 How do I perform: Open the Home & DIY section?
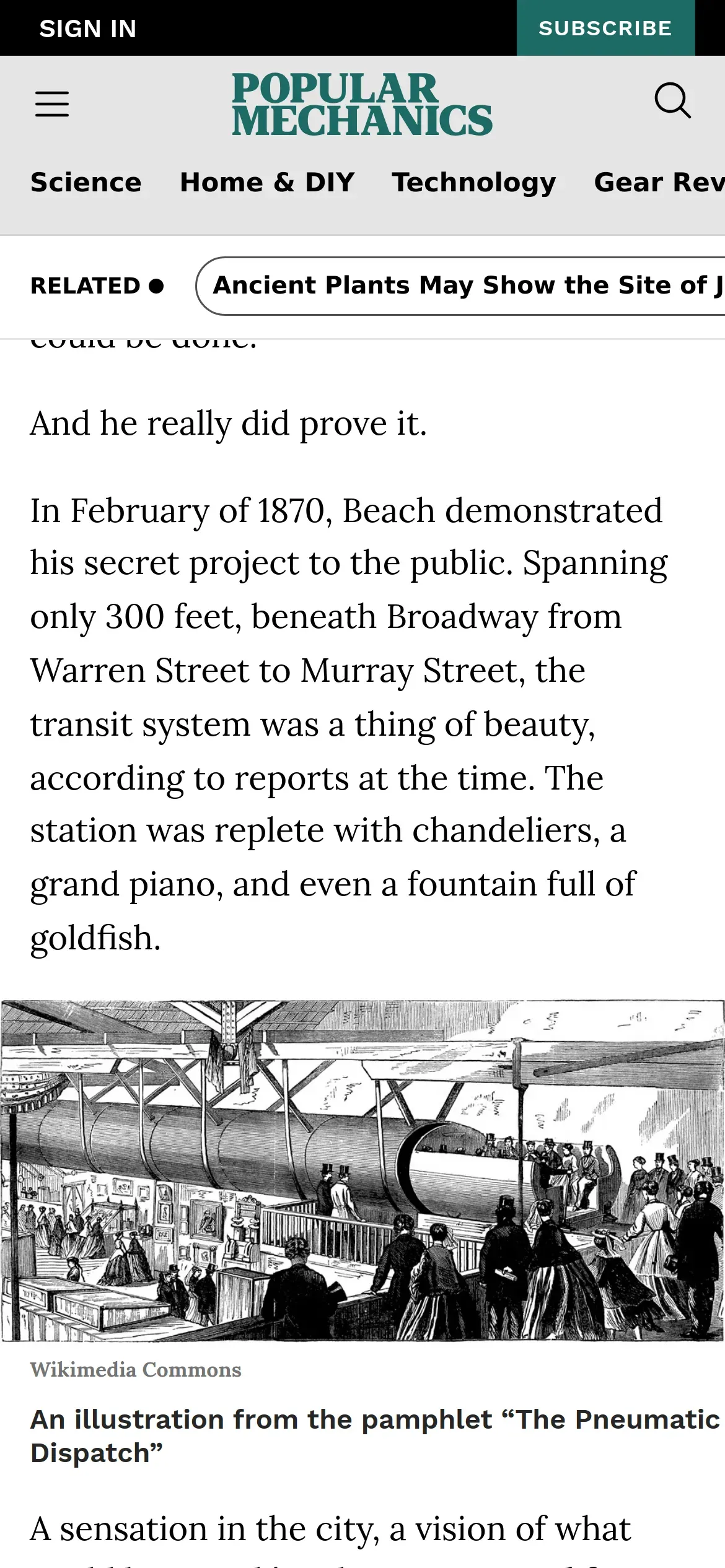coord(267,182)
